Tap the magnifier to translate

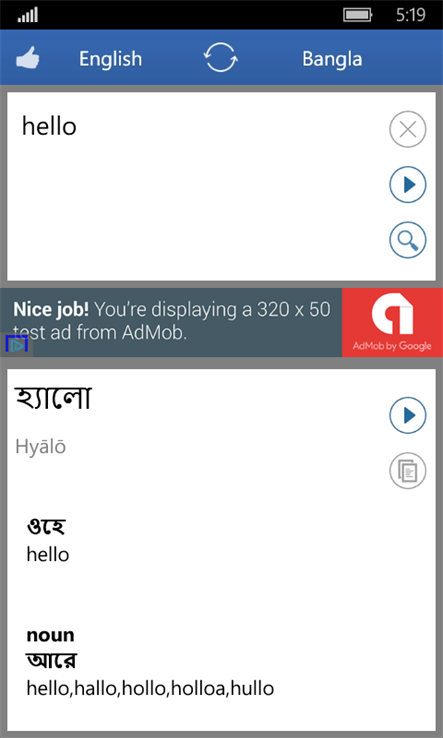click(408, 240)
